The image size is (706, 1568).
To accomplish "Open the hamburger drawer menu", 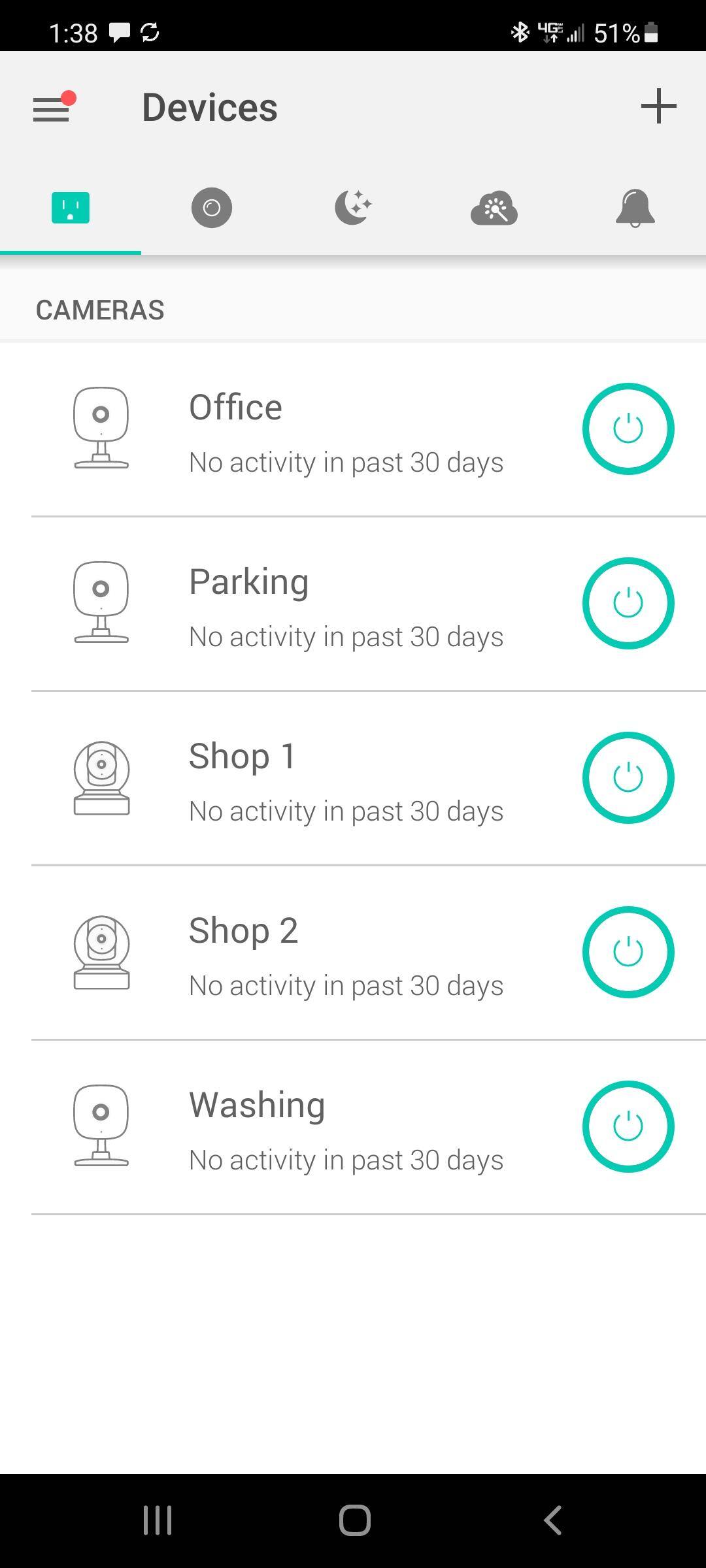I will point(52,108).
